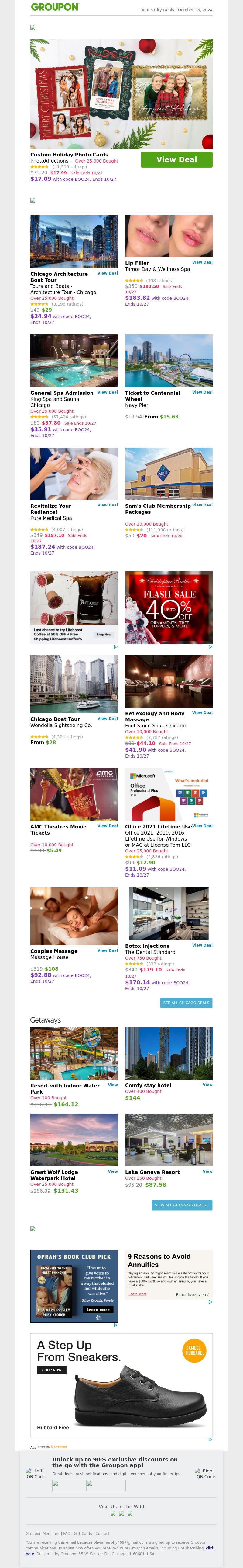This screenshot has height=1568, width=243.
Task: Tap the green View Deal button
Action: pyautogui.click(x=176, y=159)
